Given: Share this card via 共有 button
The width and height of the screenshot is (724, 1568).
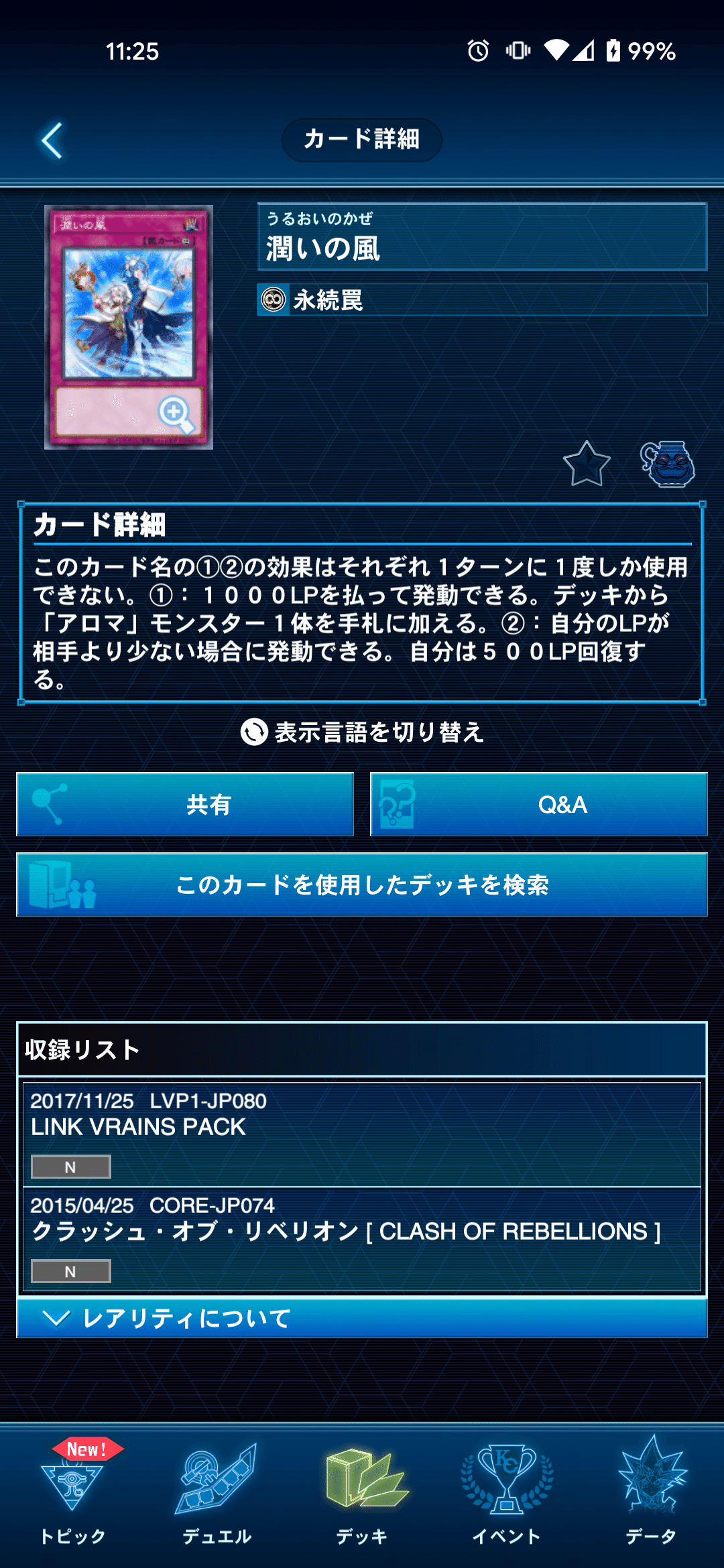Looking at the screenshot, I should (185, 804).
